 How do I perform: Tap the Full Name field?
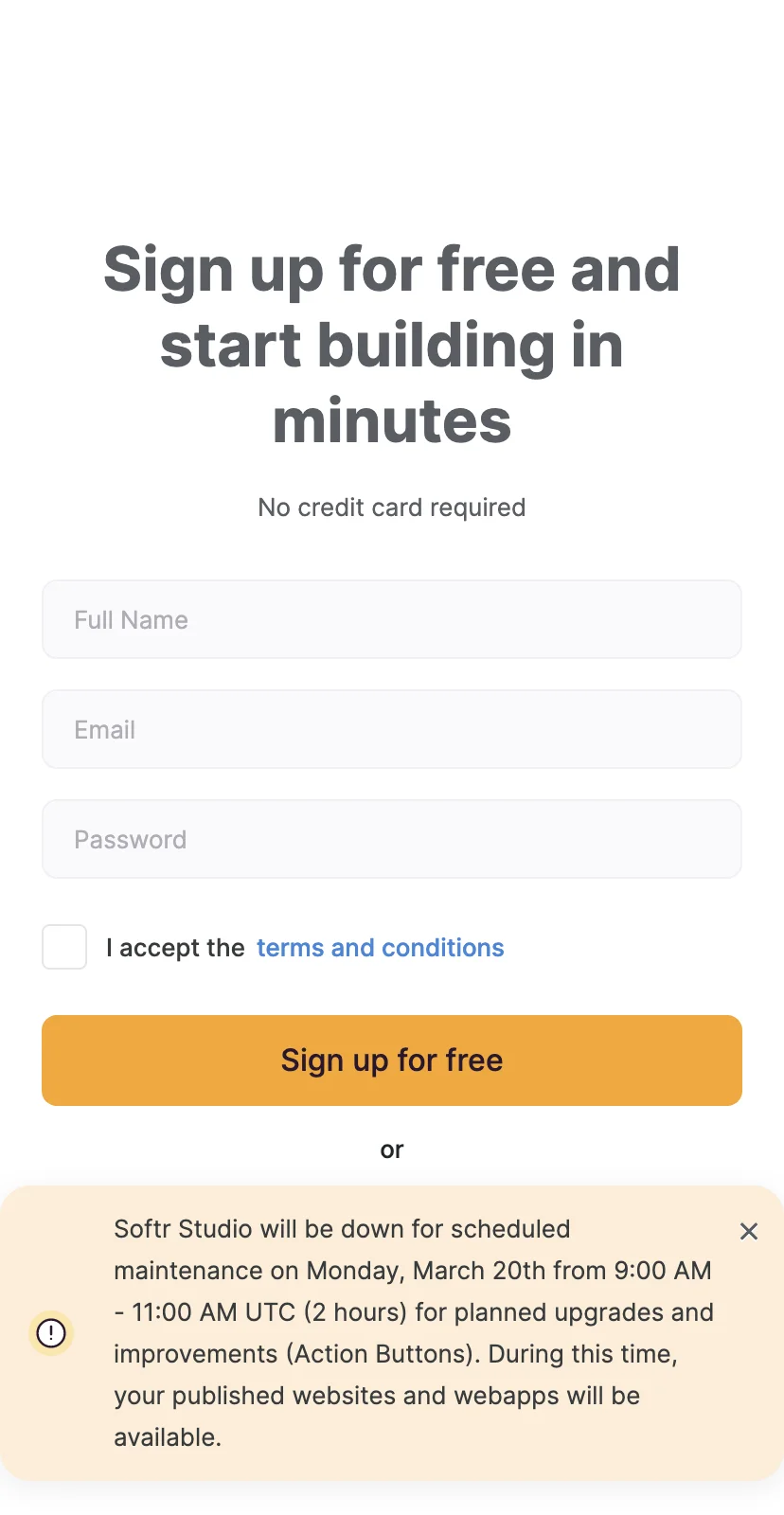tap(392, 619)
